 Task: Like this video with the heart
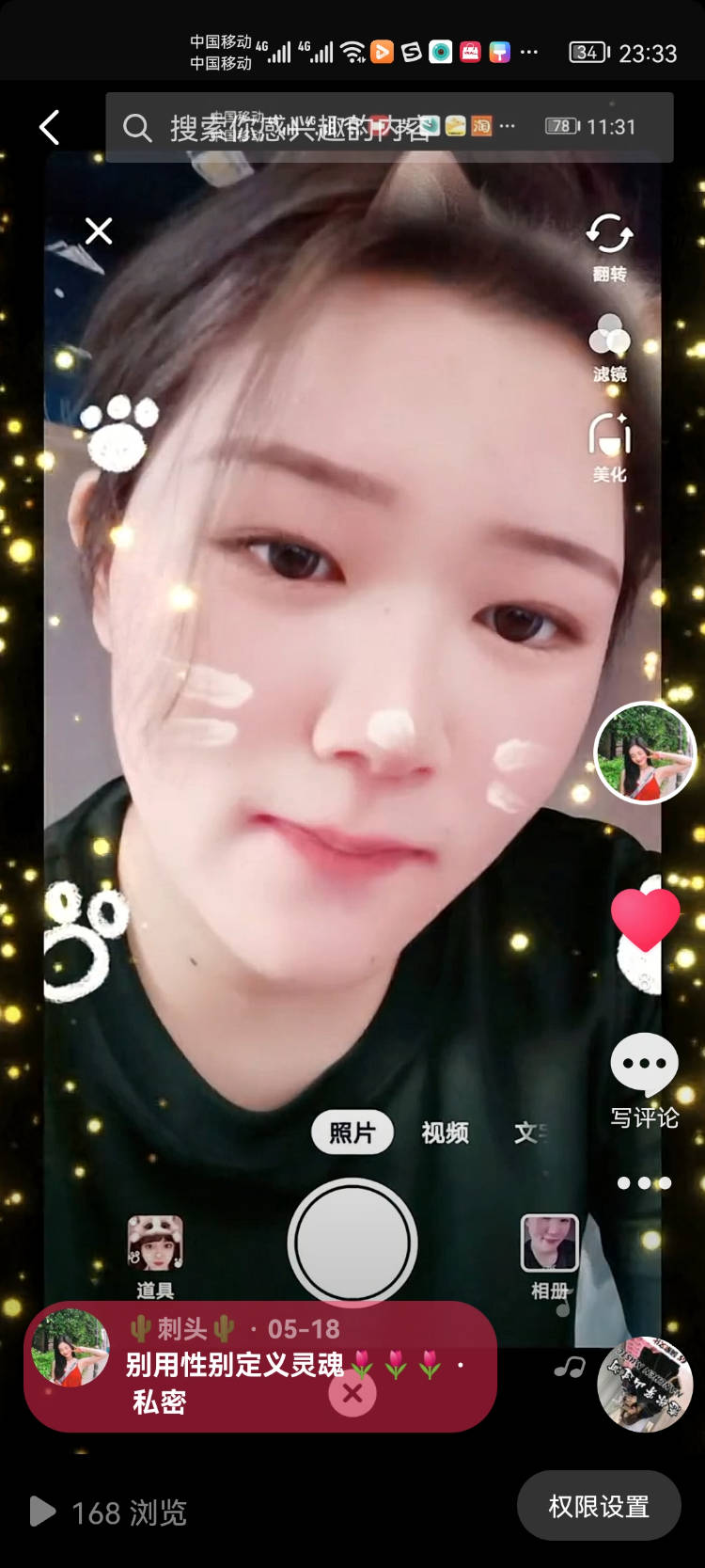point(645,919)
